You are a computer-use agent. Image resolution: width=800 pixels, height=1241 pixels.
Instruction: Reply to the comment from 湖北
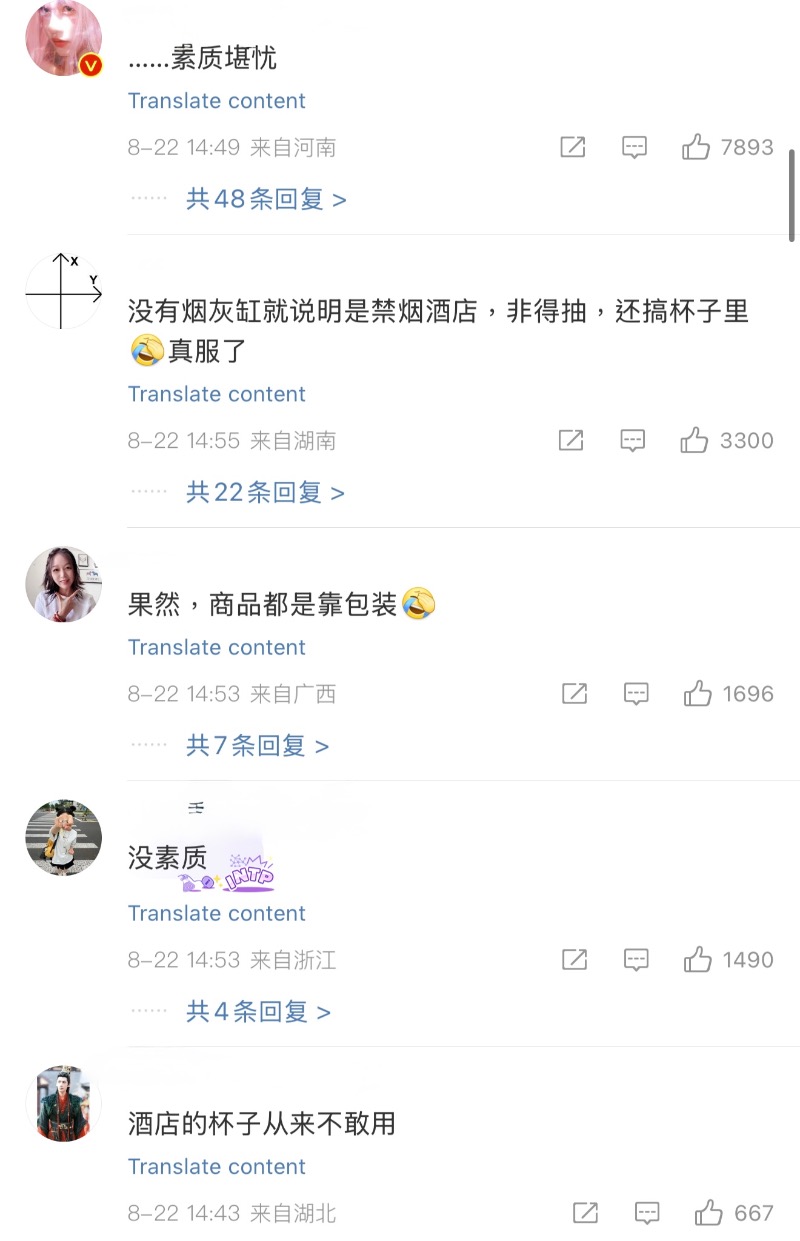point(647,1213)
